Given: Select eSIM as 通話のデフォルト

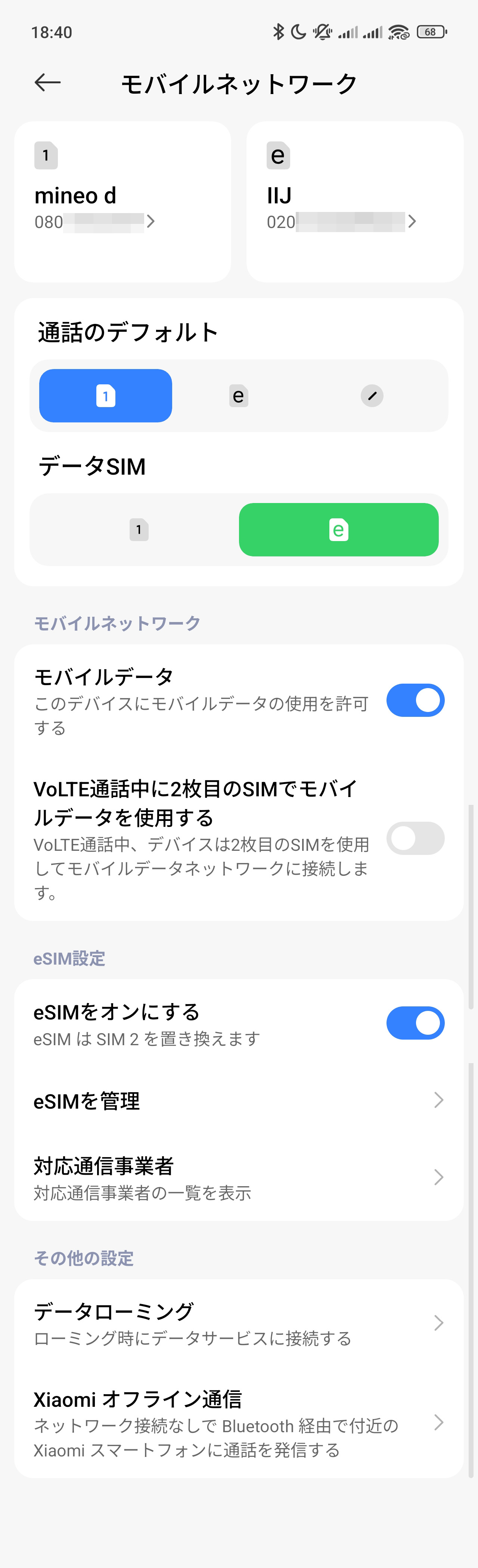Looking at the screenshot, I should pos(239,396).
